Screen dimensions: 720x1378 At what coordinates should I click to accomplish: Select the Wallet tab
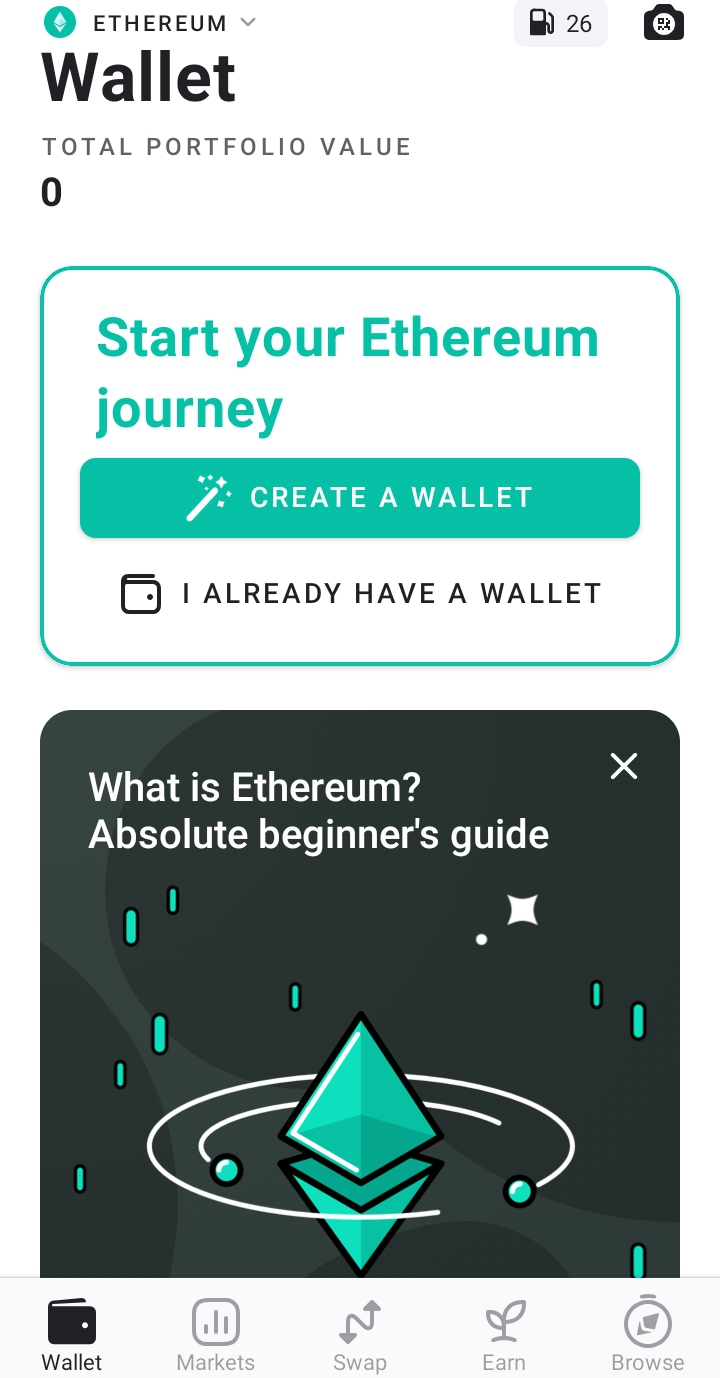click(x=72, y=1334)
